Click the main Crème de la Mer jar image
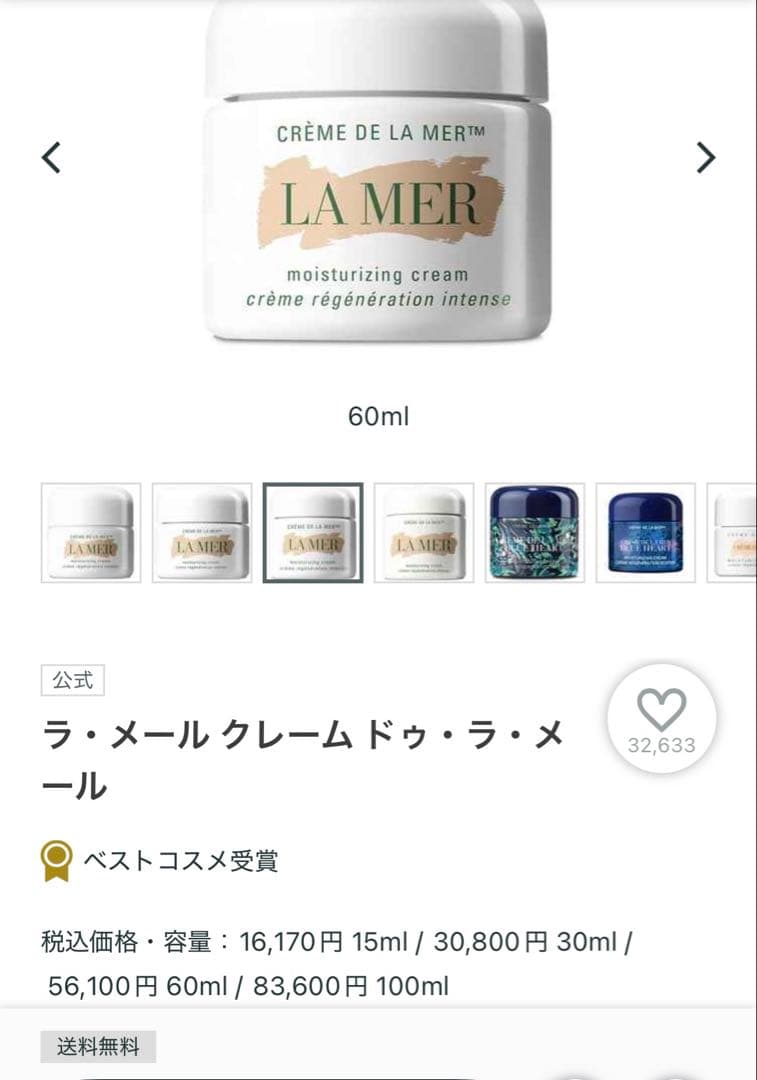757x1080 pixels. (378, 190)
